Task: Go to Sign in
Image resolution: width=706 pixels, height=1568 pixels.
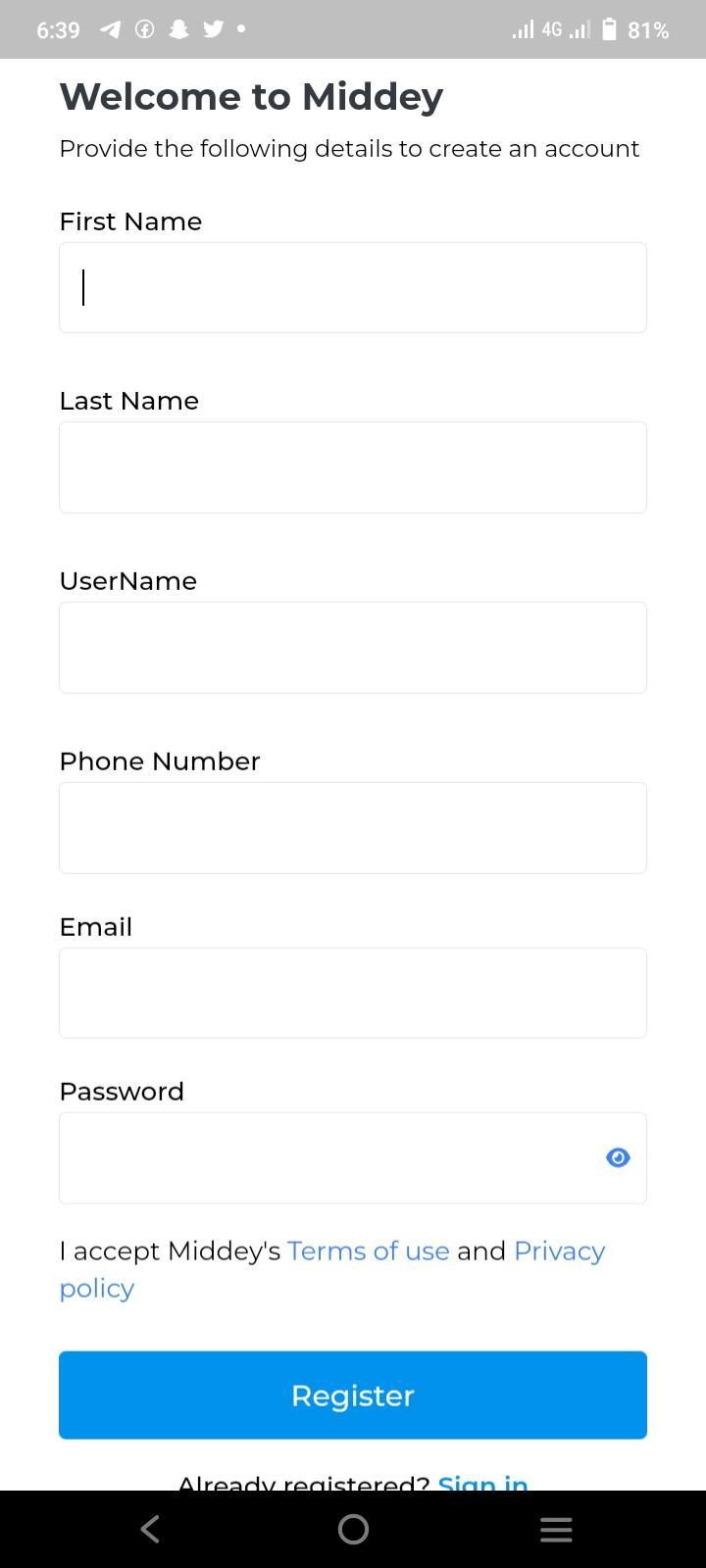Action: (483, 1483)
